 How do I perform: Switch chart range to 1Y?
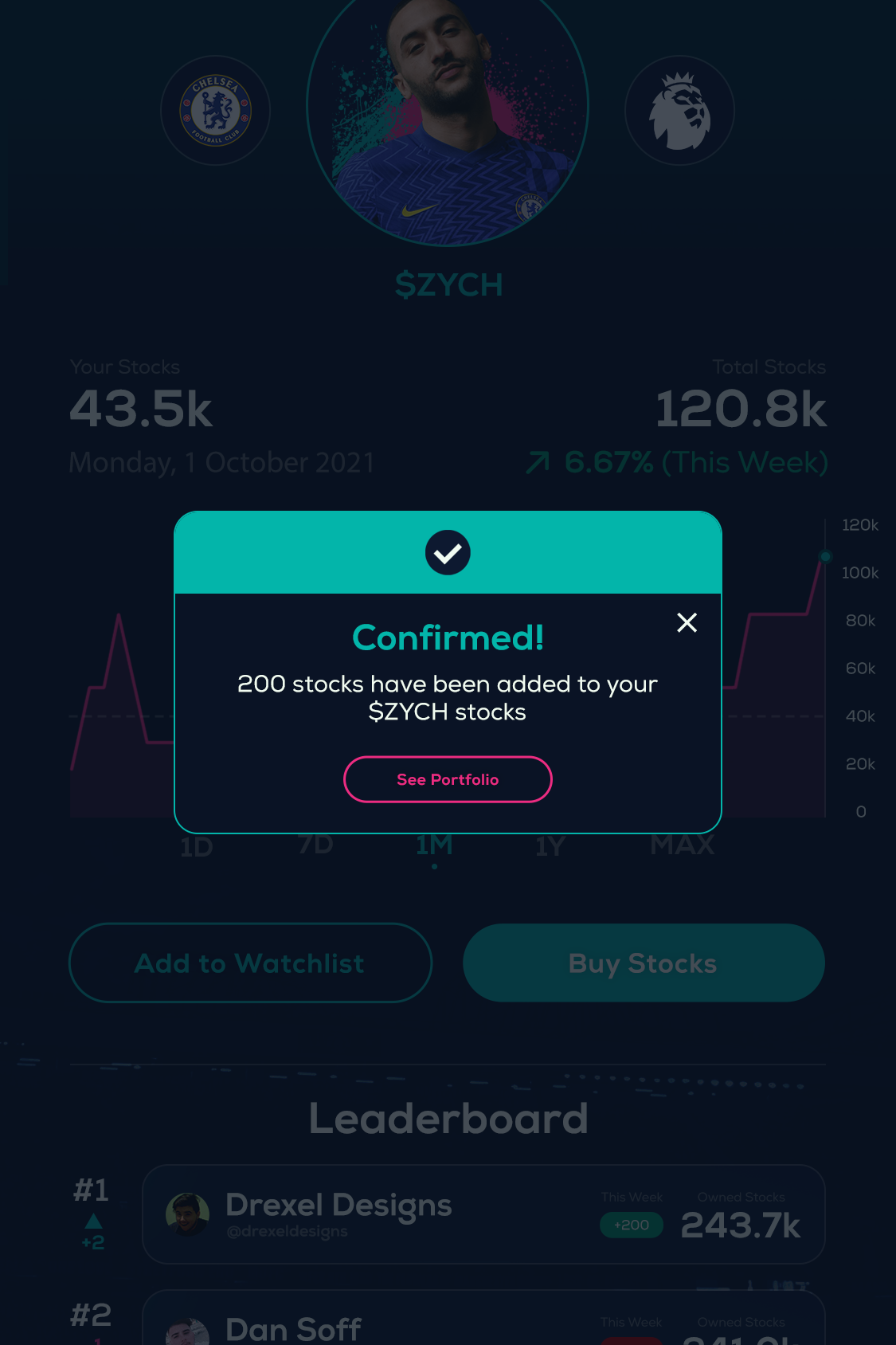(550, 846)
